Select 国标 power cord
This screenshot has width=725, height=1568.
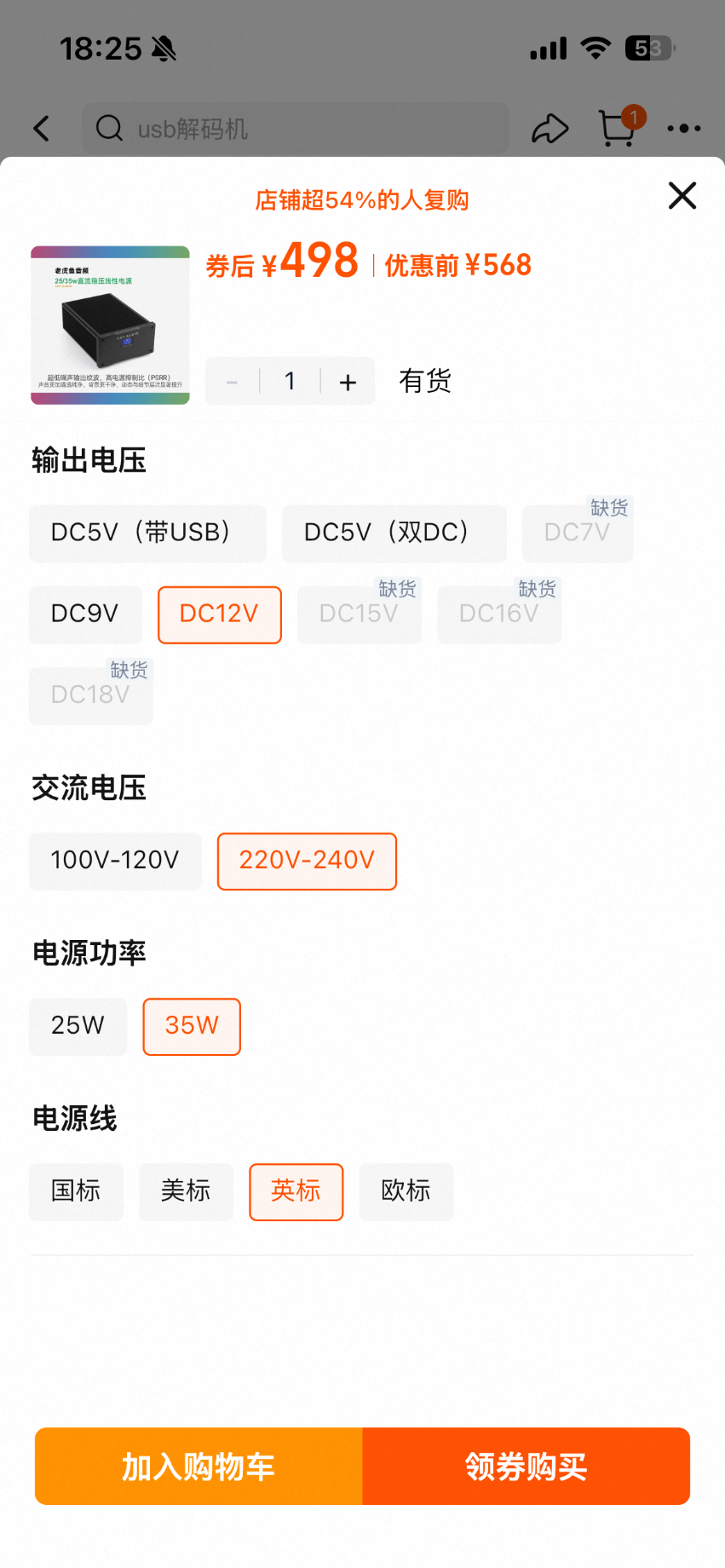tap(76, 1191)
